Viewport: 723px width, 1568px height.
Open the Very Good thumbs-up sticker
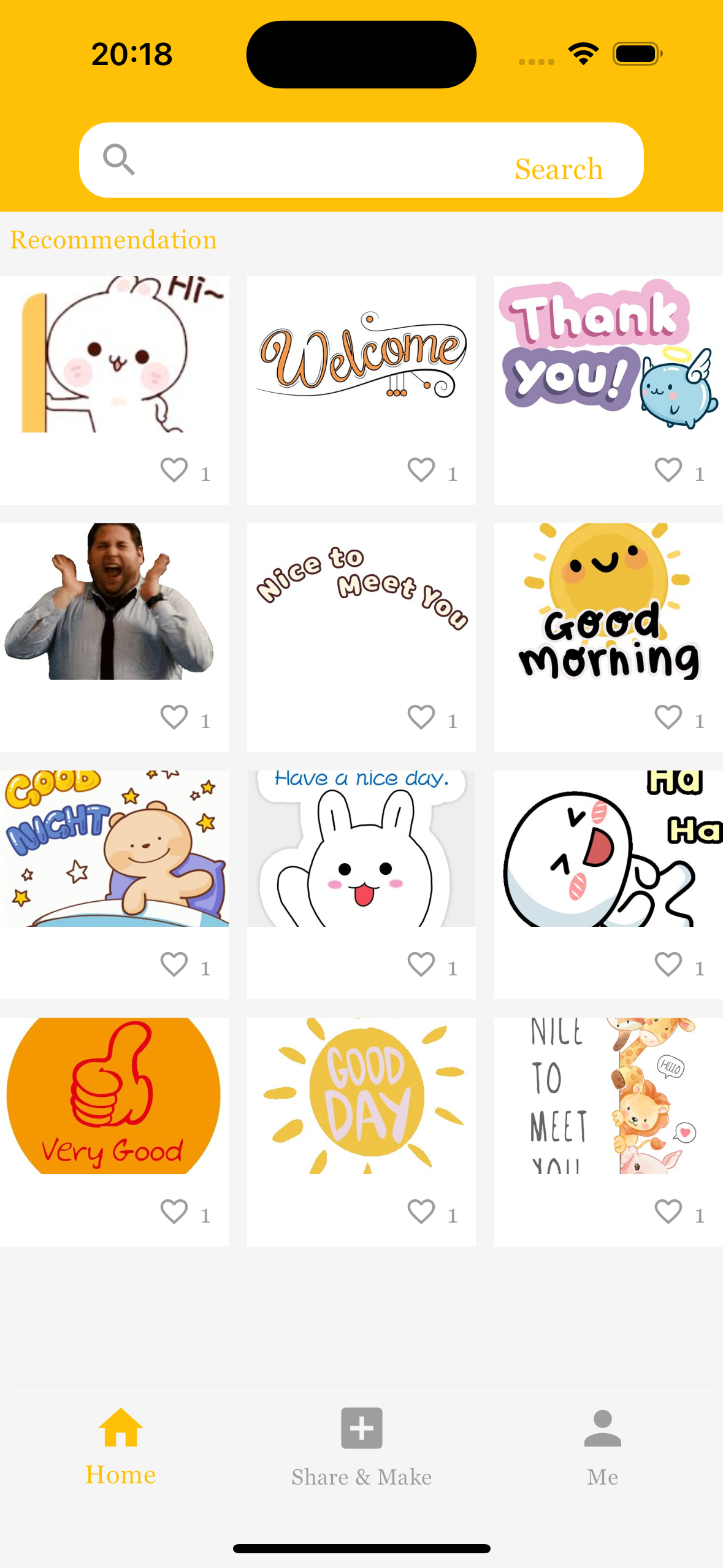coord(114,1096)
